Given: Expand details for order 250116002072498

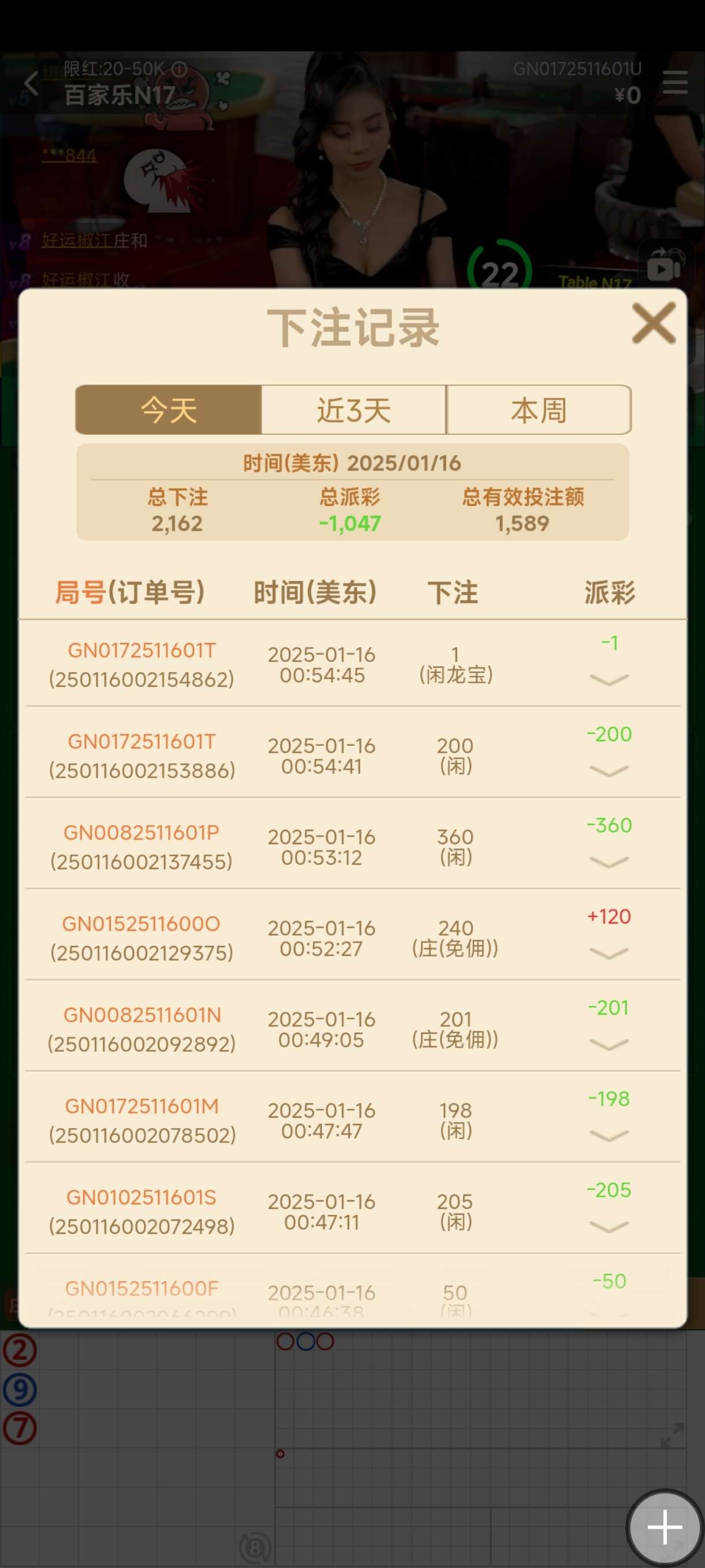Looking at the screenshot, I should (608, 1227).
